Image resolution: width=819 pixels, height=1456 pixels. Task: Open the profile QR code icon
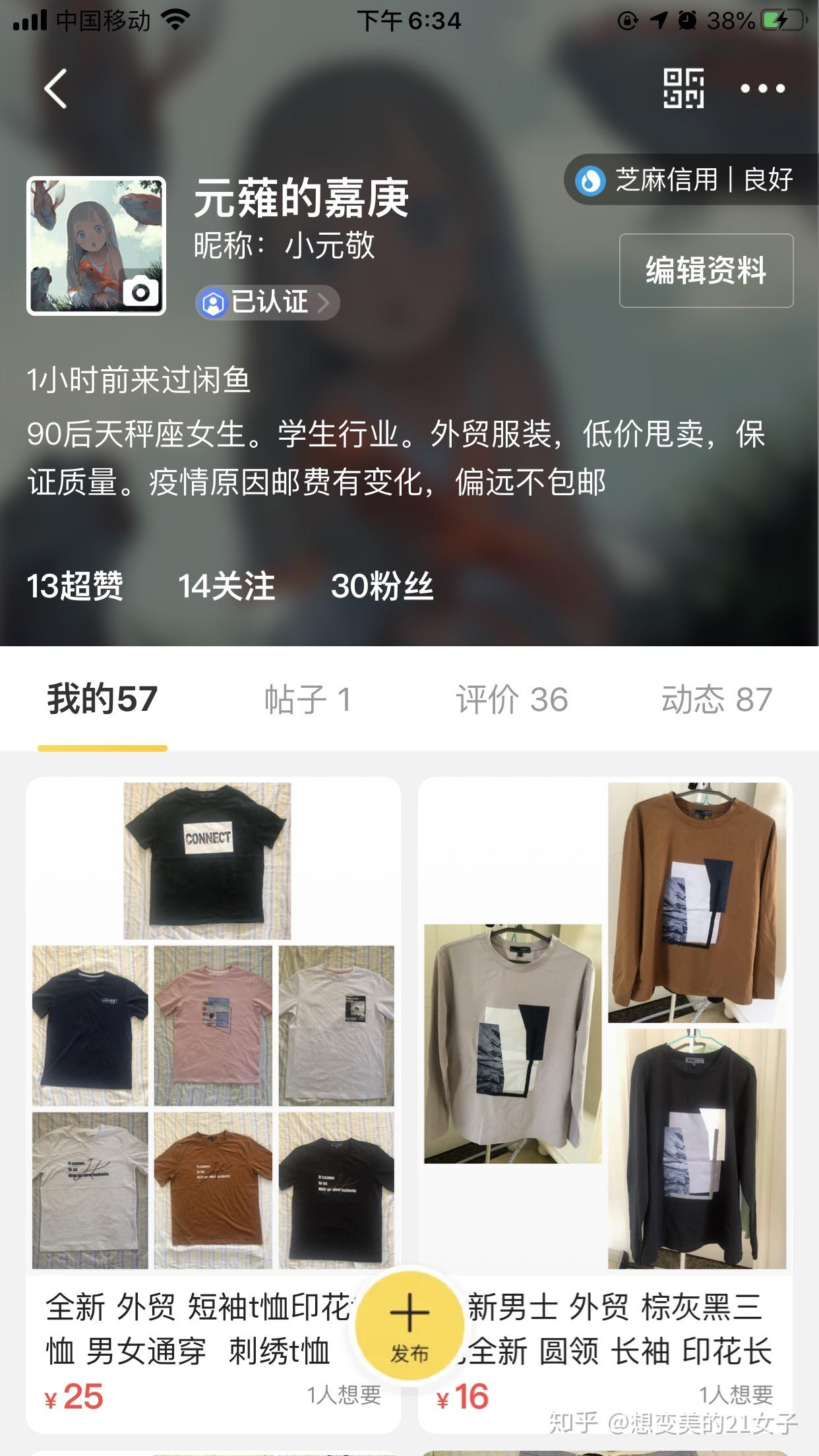click(683, 88)
